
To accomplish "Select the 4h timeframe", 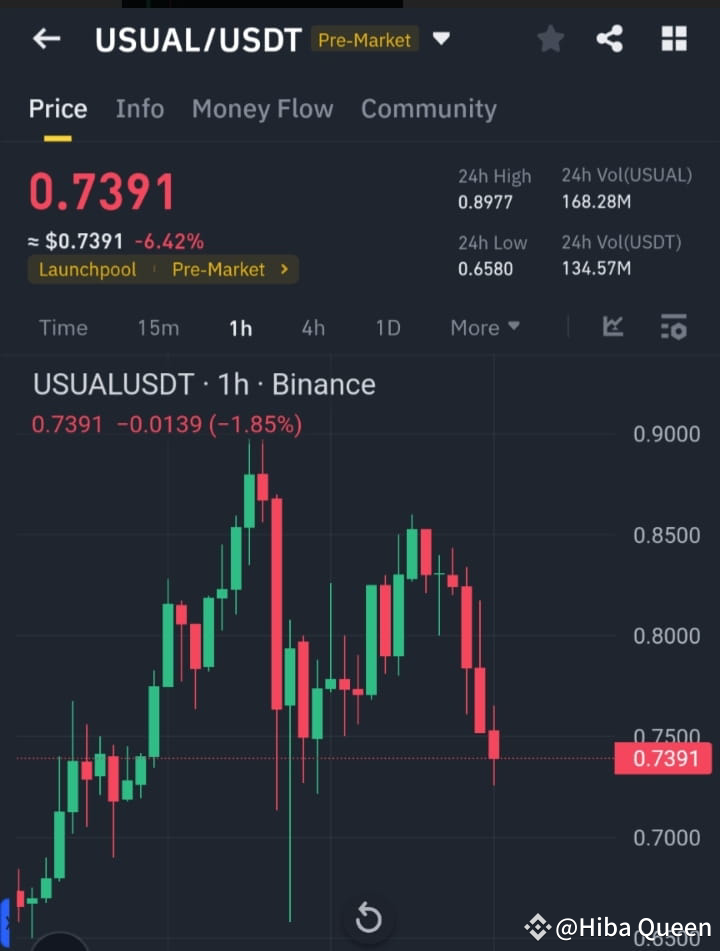I will click(312, 327).
